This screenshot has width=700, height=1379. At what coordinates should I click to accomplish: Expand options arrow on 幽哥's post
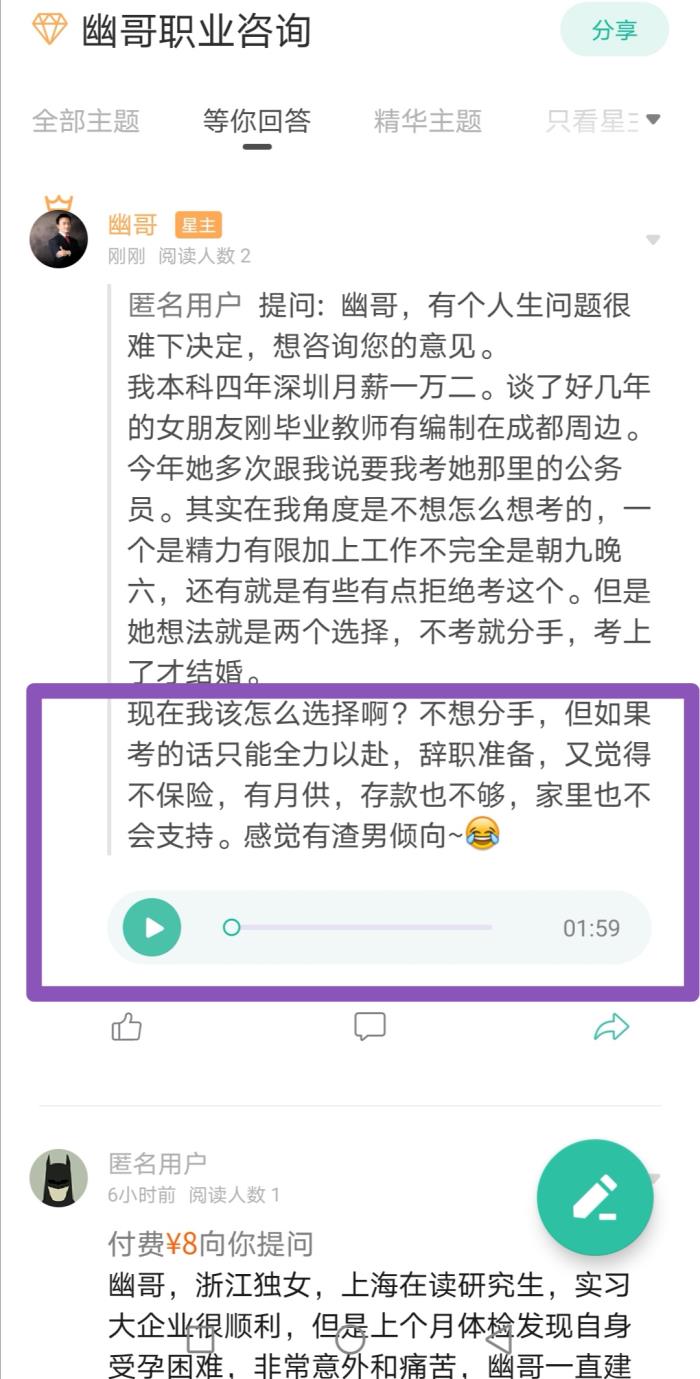pos(653,240)
